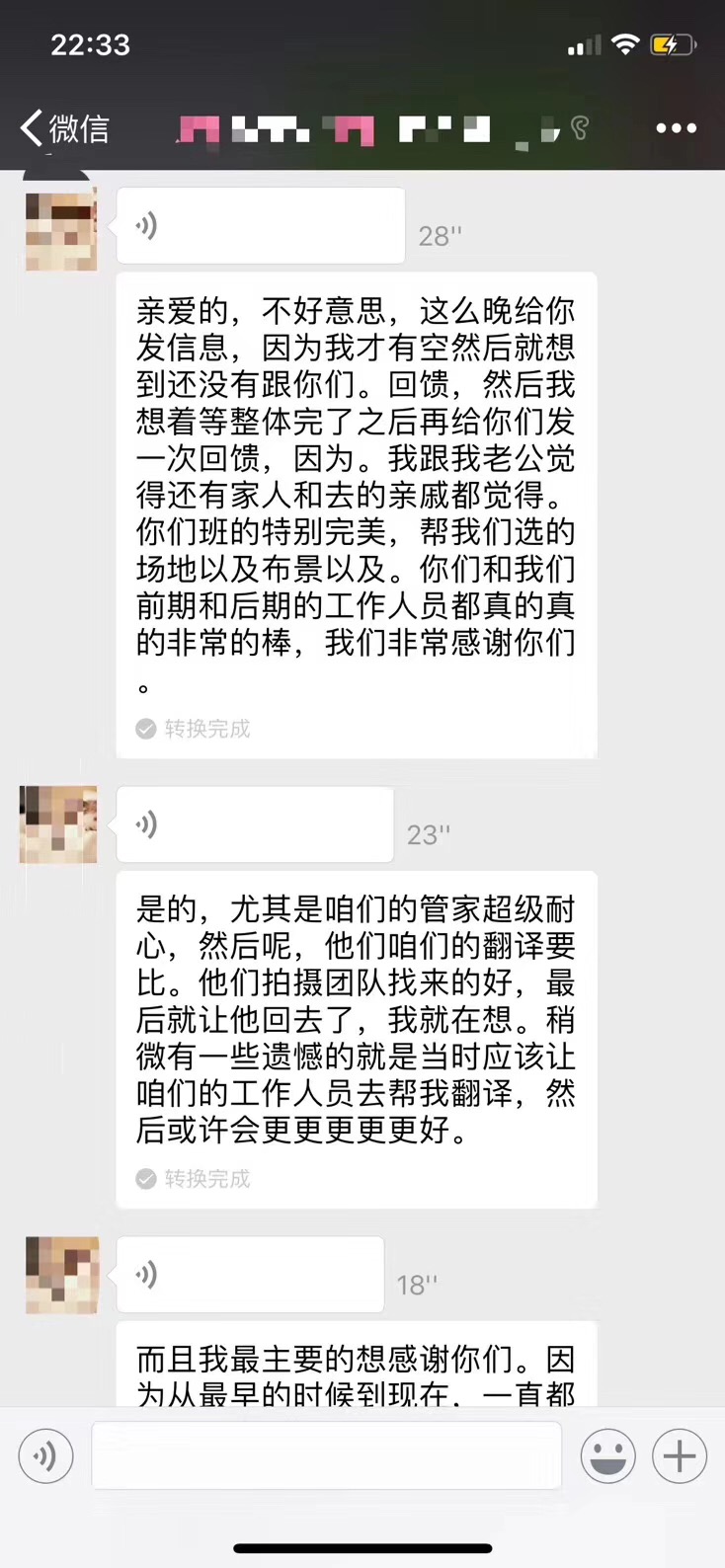This screenshot has height=1568, width=725.
Task: Go back to the 微信 chat list
Action: [63, 128]
